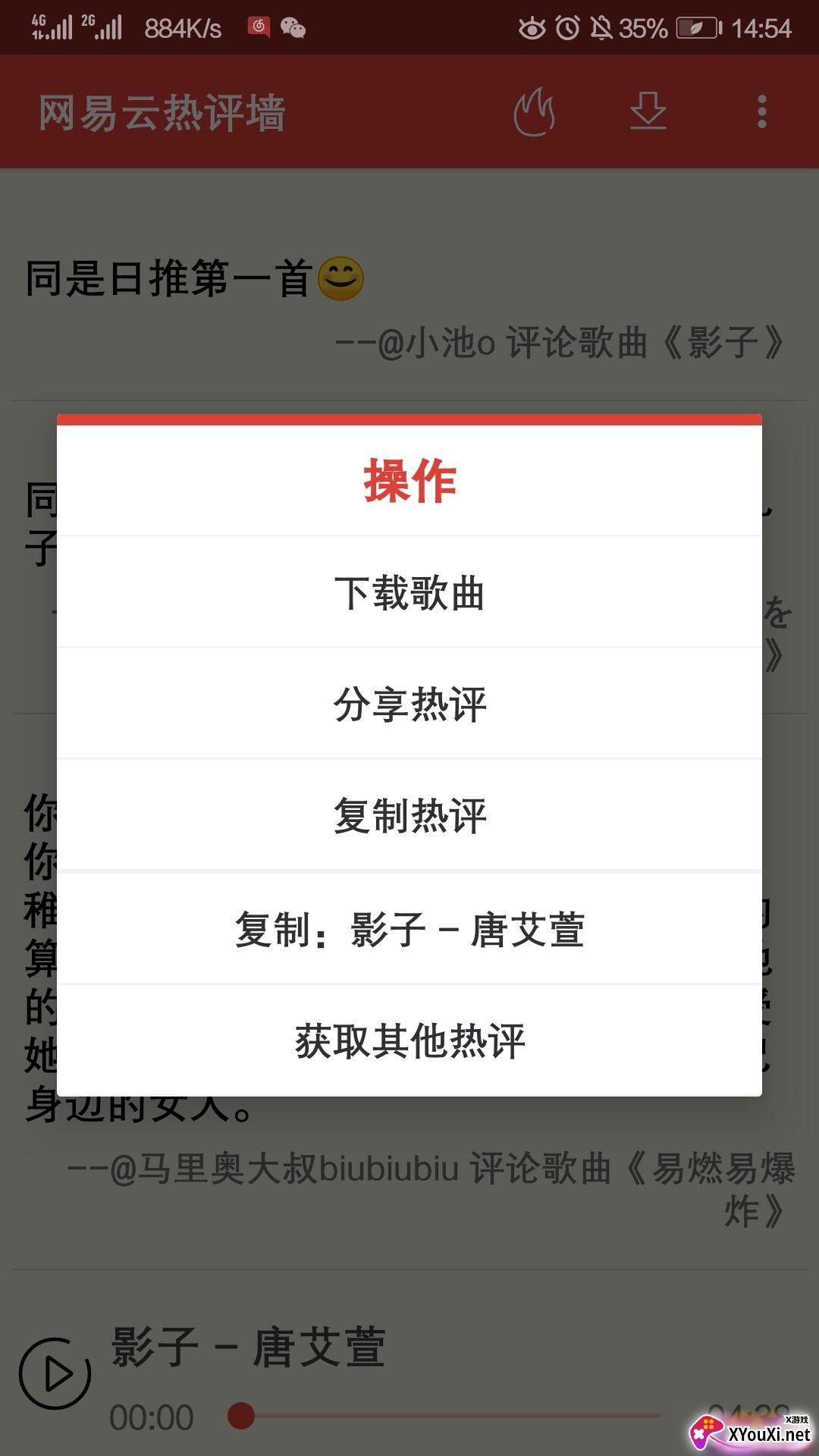Open the hot comments flame icon
The width and height of the screenshot is (819, 1456).
[x=534, y=112]
